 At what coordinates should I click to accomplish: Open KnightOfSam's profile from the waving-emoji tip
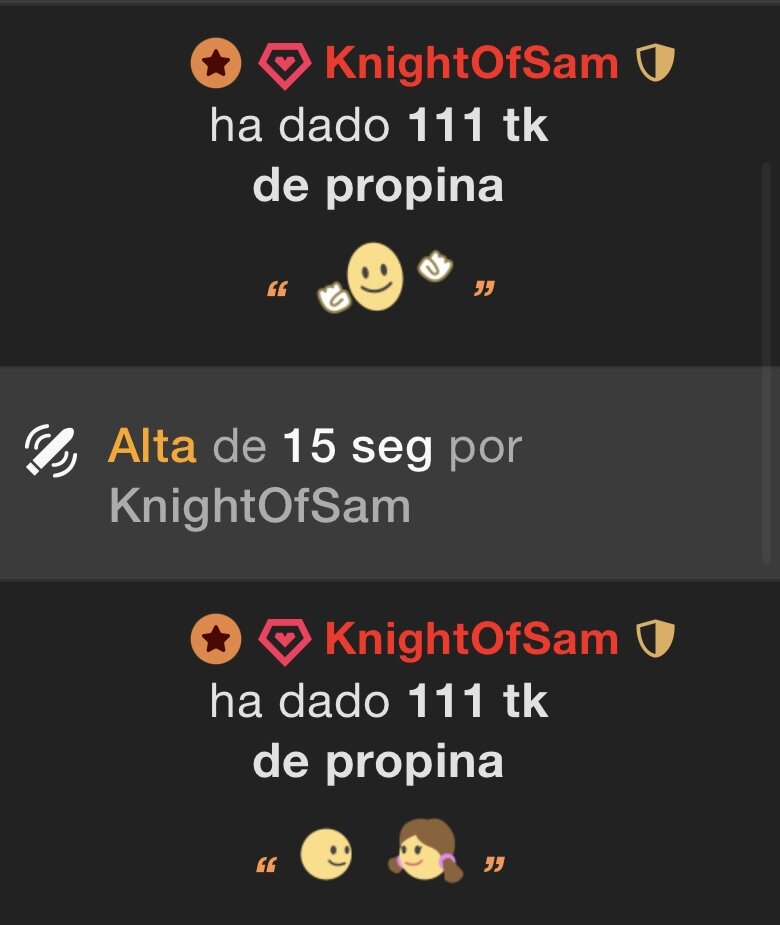click(x=471, y=65)
